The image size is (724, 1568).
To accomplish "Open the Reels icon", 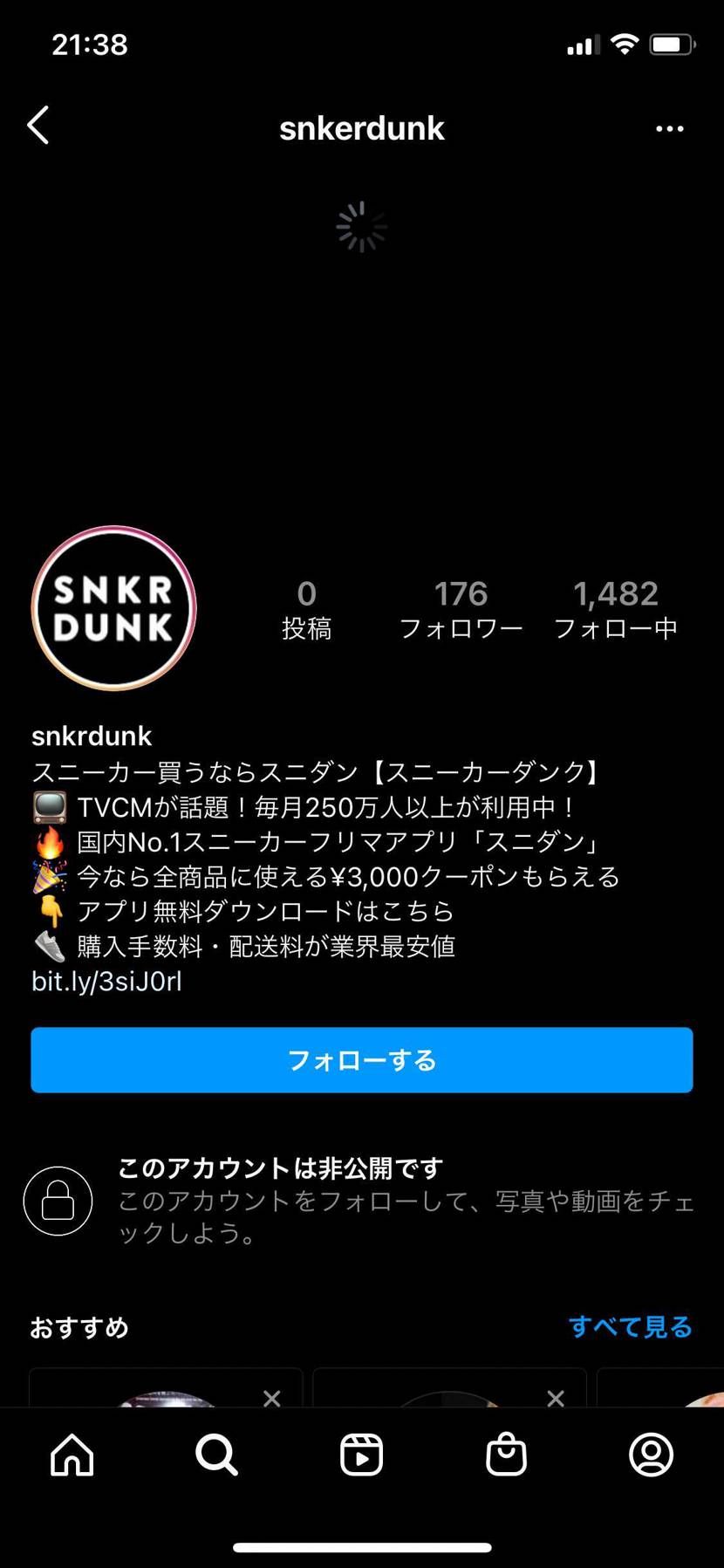I will point(361,1455).
